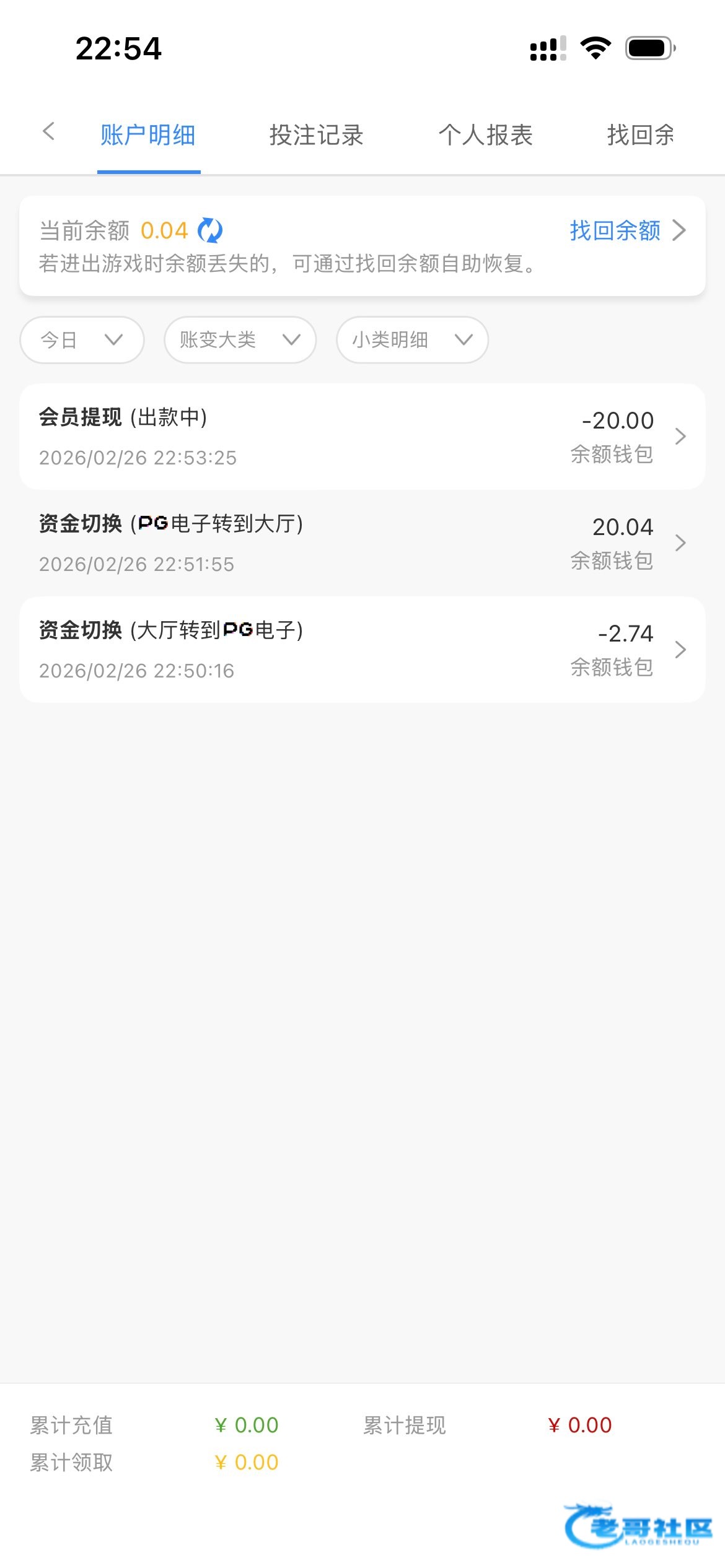
Task: Open the 会员提现 (出款中) record
Action: coord(362,437)
